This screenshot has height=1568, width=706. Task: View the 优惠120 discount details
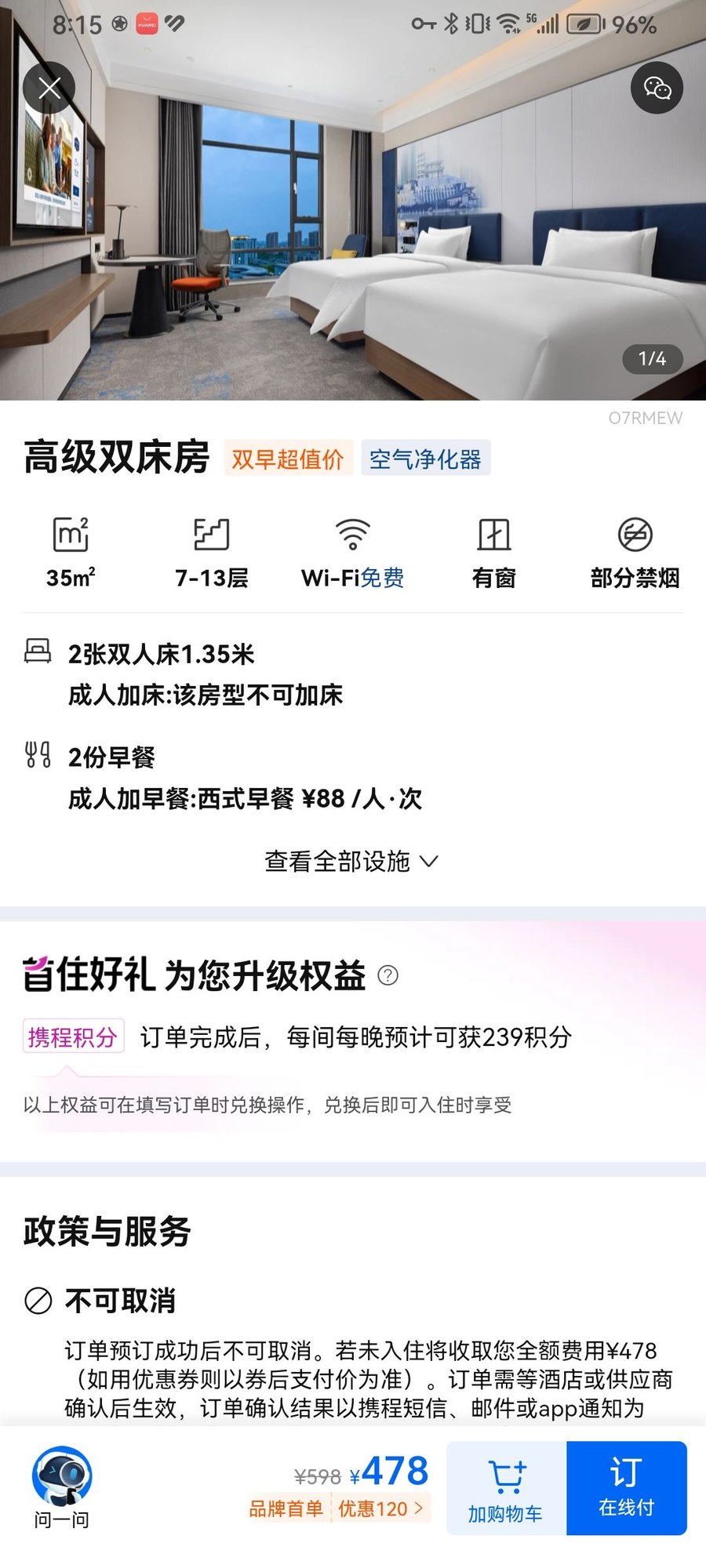click(x=381, y=1508)
